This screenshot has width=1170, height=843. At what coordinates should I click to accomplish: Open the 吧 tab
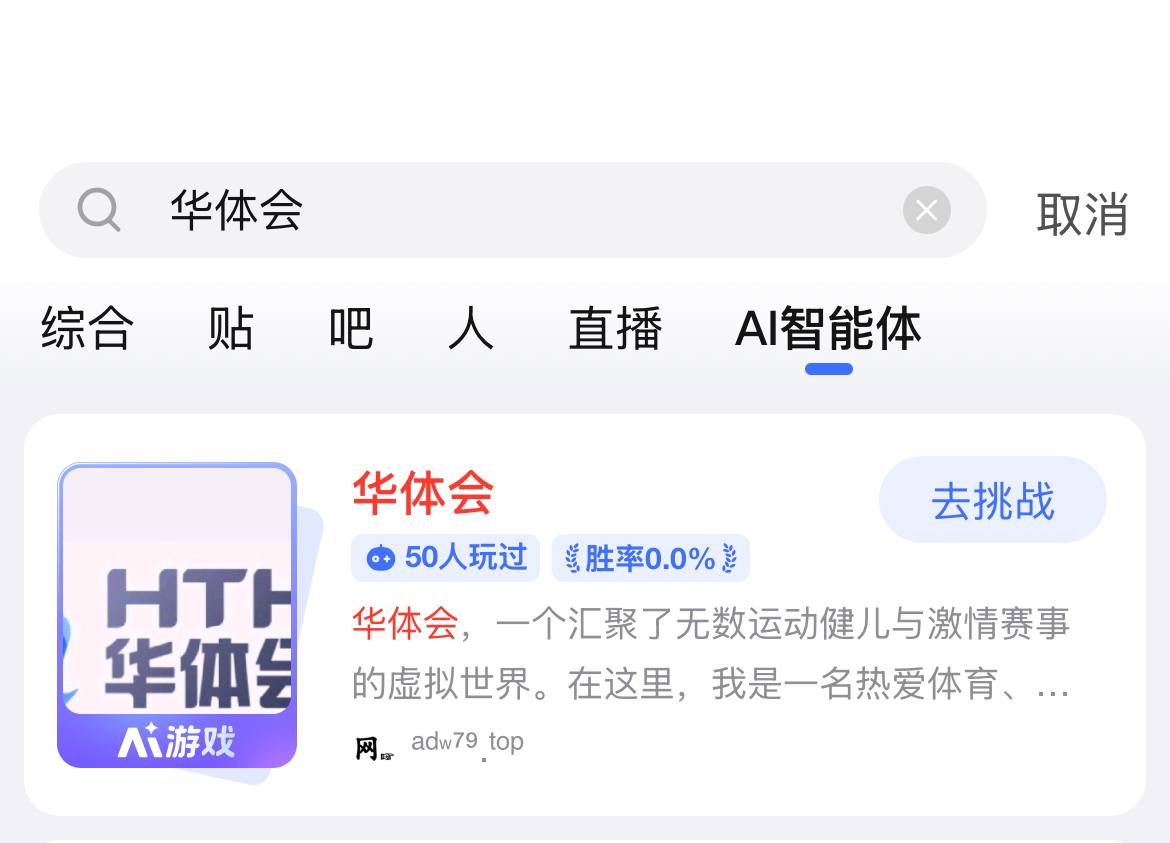351,328
